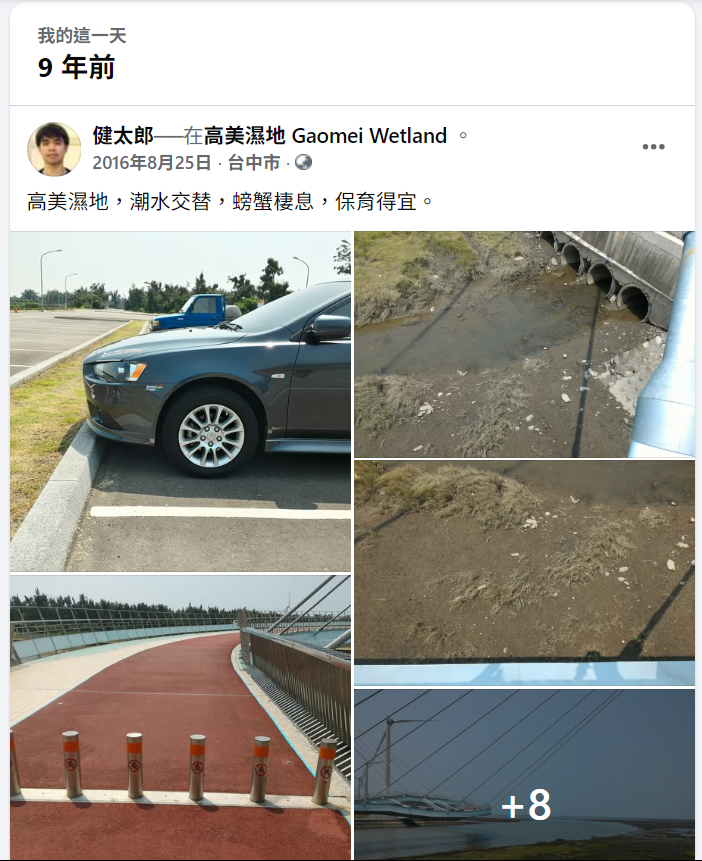Open 健太郎's profile picture
The width and height of the screenshot is (702, 861).
tap(54, 149)
